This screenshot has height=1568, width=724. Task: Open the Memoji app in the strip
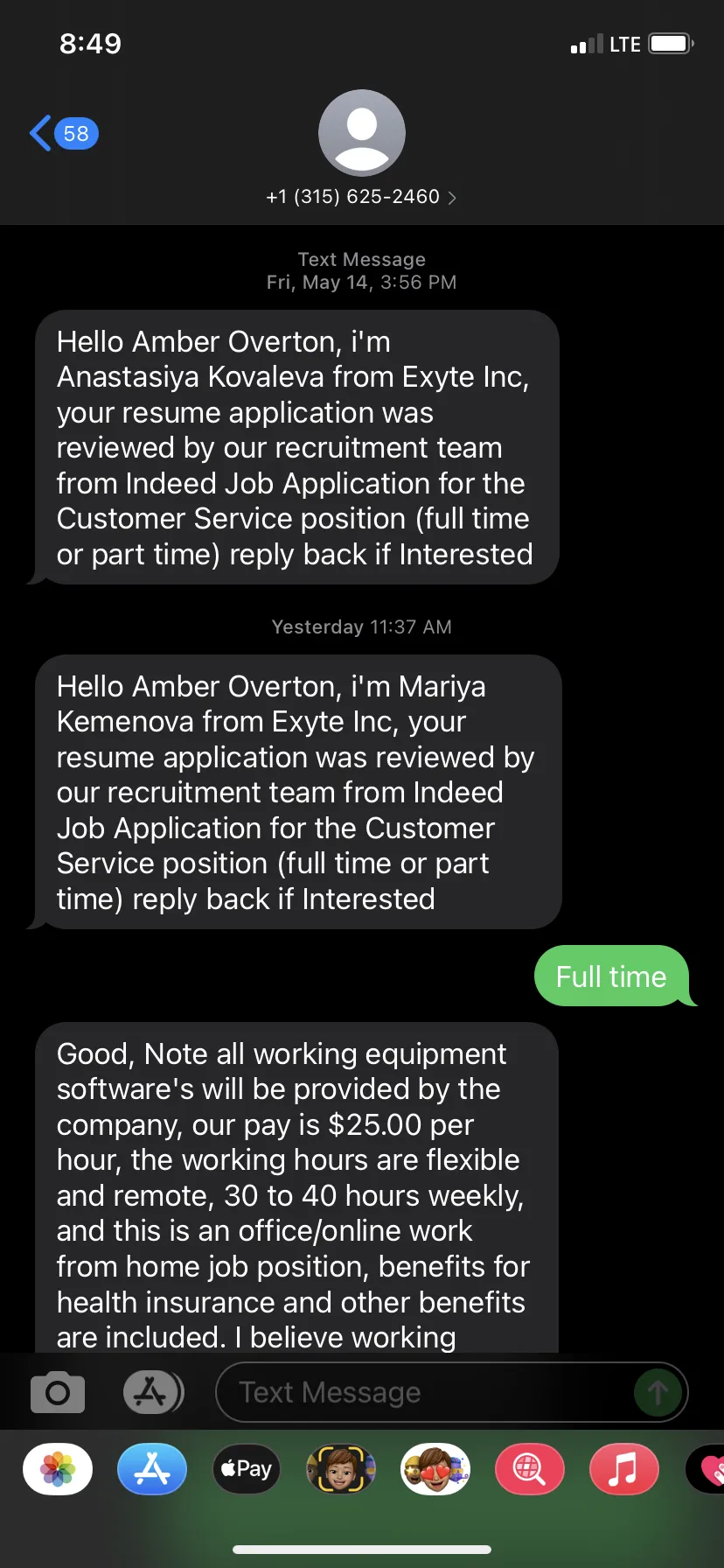coord(341,1469)
